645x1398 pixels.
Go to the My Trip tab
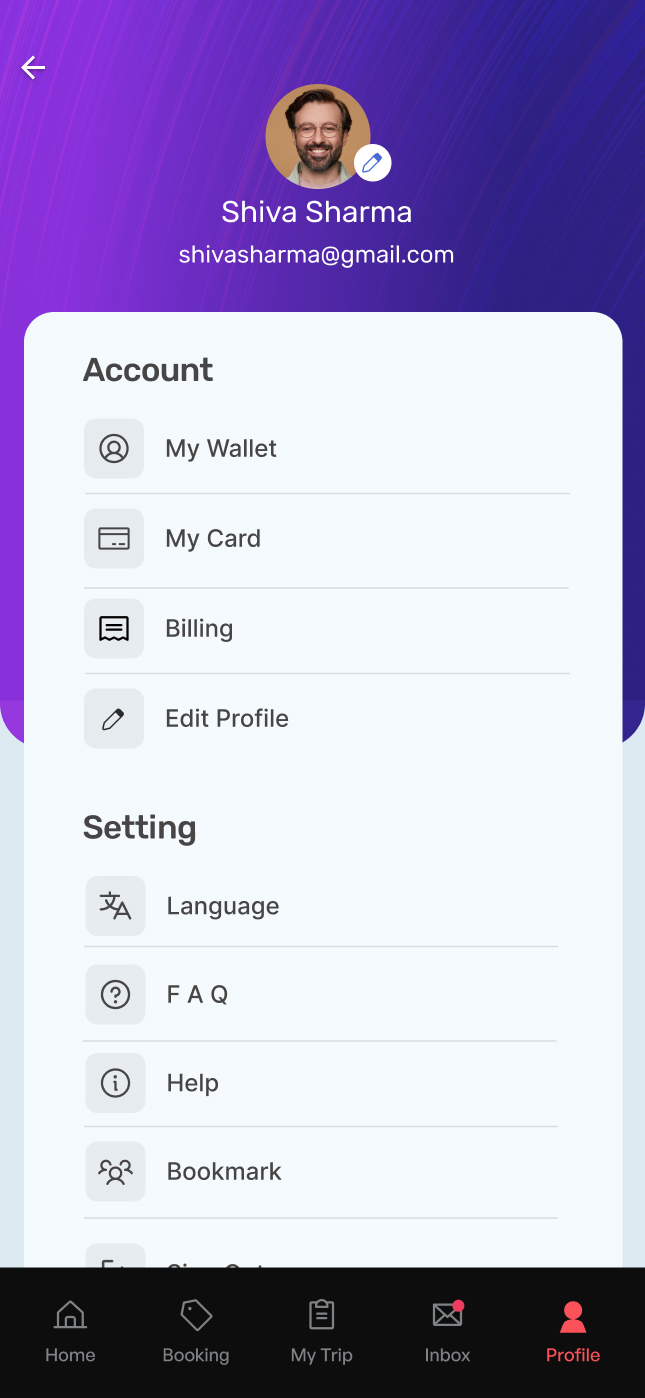pos(322,1332)
